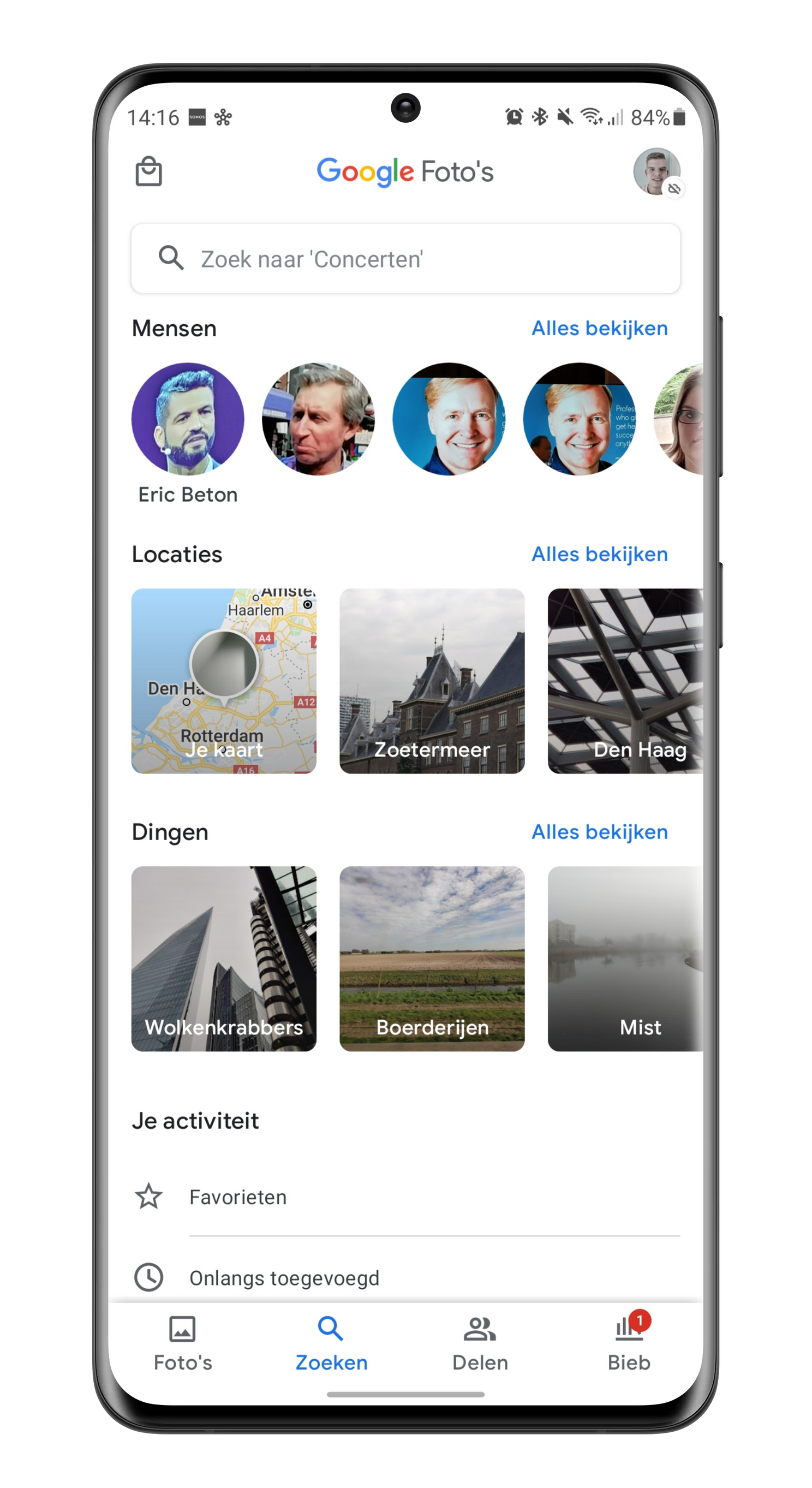812x1488 pixels.
Task: Open the account profile picture
Action: (x=657, y=171)
